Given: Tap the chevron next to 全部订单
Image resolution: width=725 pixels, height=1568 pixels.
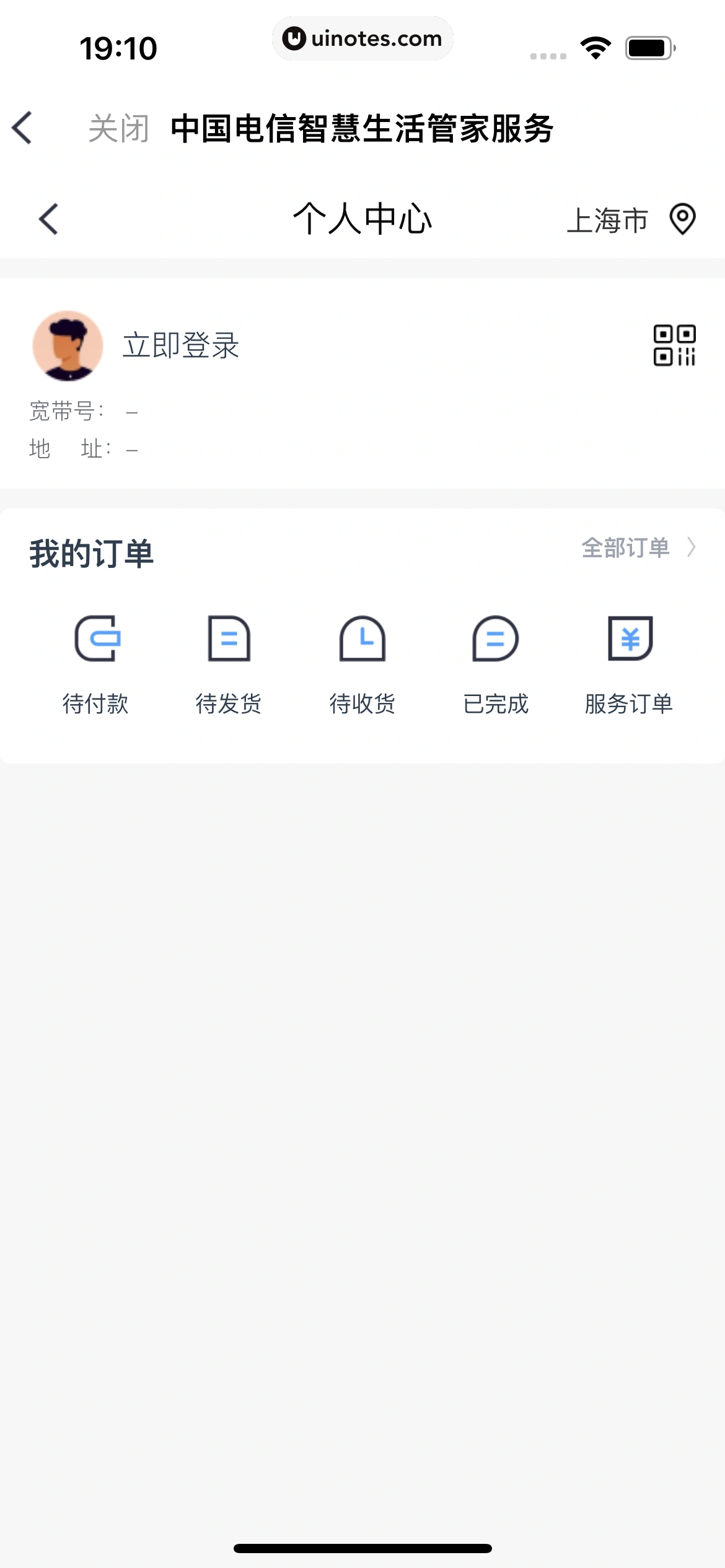Looking at the screenshot, I should pyautogui.click(x=692, y=547).
